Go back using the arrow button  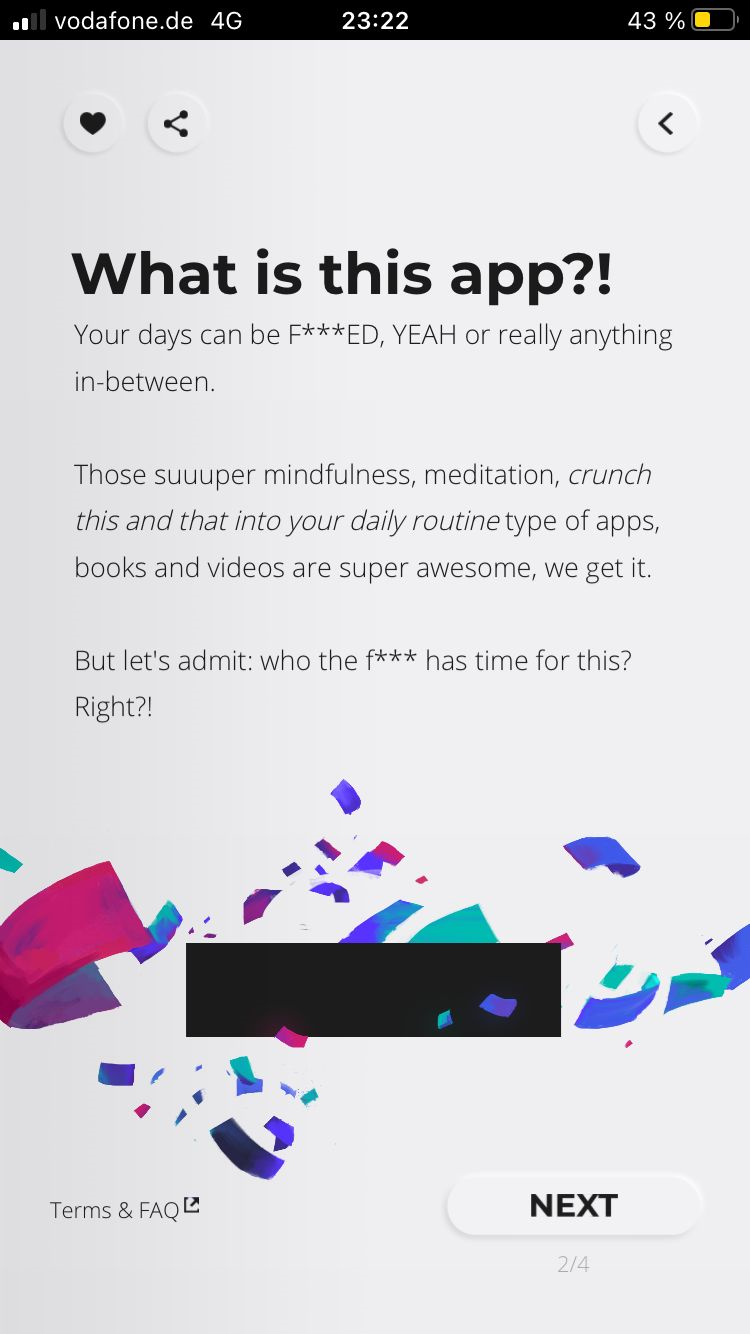666,123
